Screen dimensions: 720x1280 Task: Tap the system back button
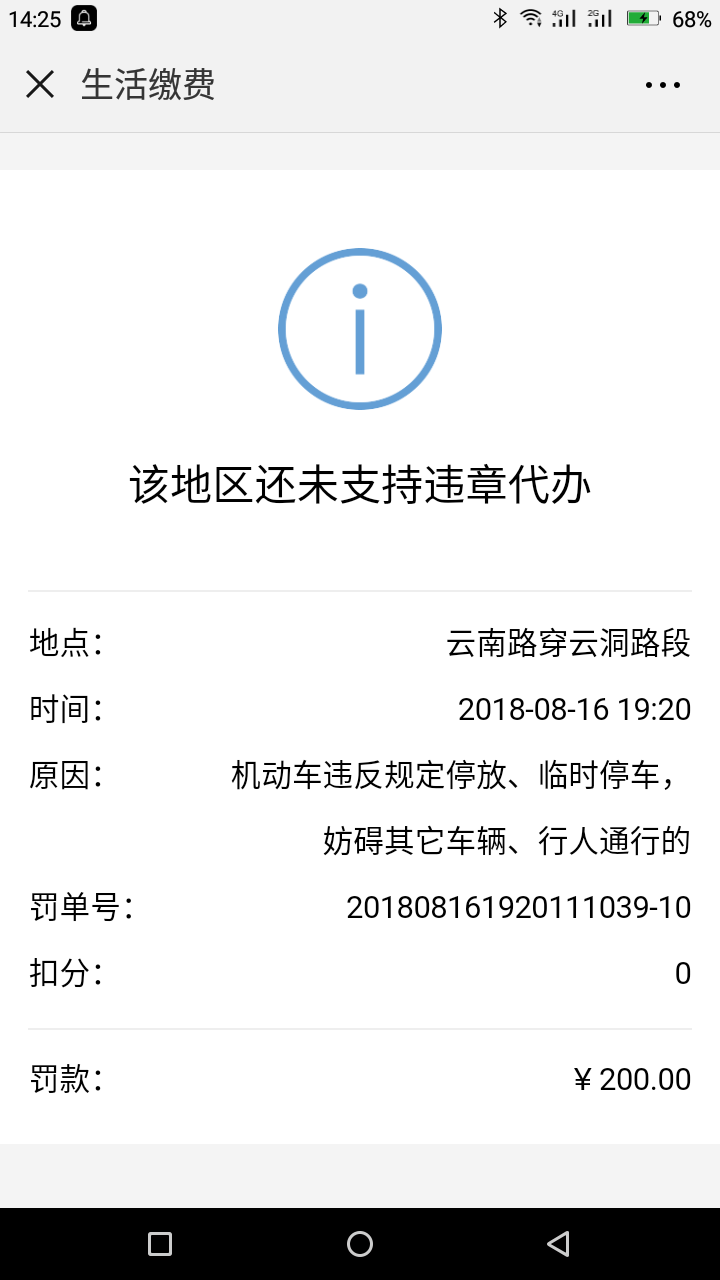(x=558, y=1243)
